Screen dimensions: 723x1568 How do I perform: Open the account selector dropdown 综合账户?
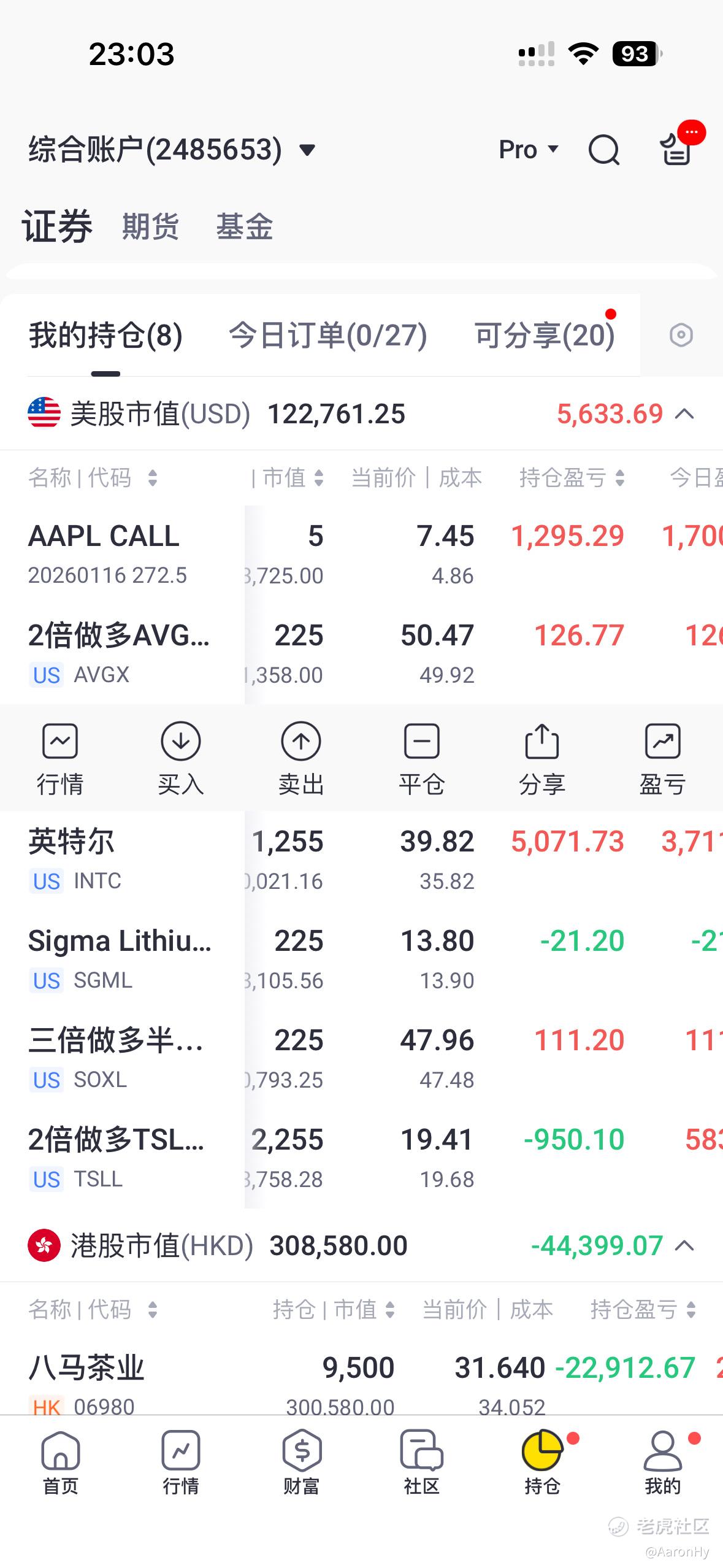[x=172, y=150]
